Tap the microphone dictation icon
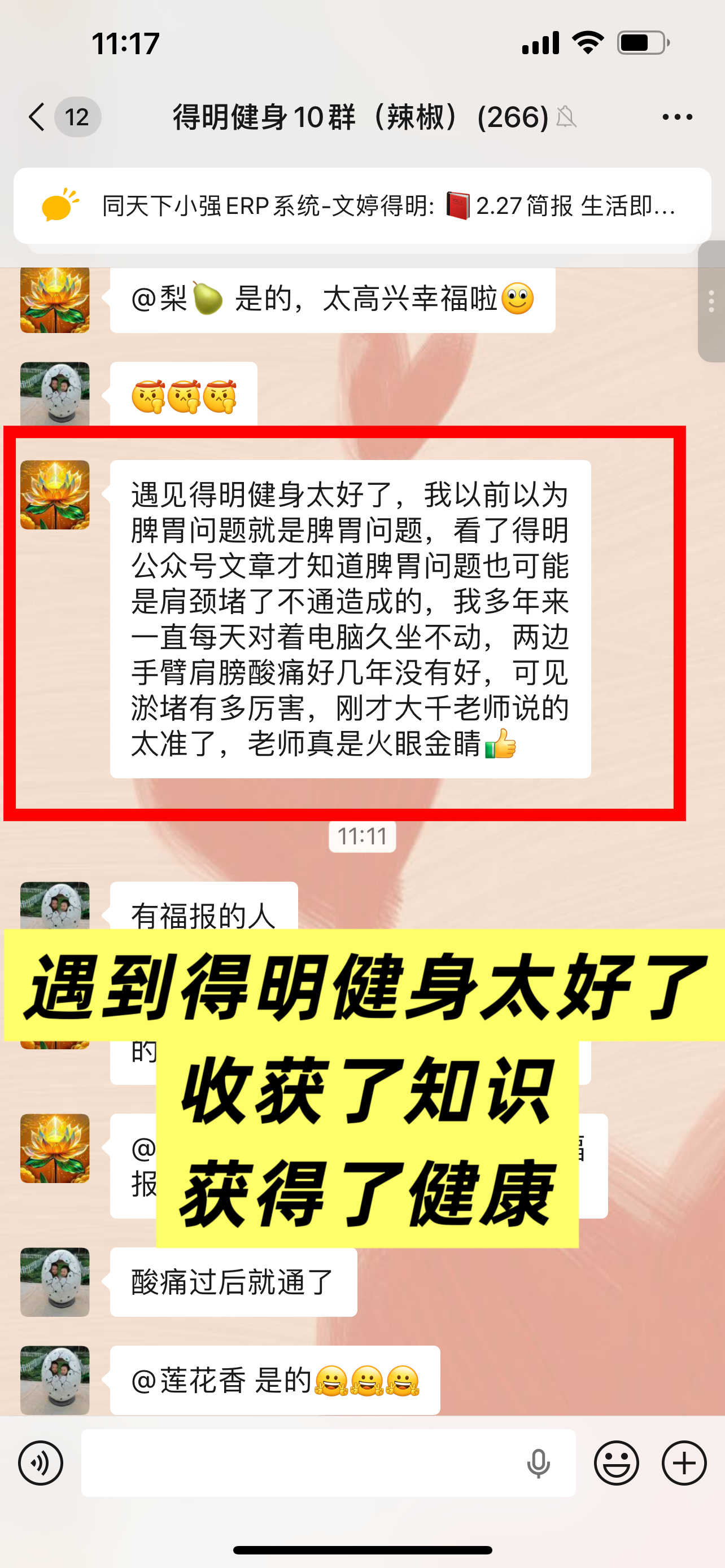Screen dimensions: 725x1568 [x=538, y=1464]
